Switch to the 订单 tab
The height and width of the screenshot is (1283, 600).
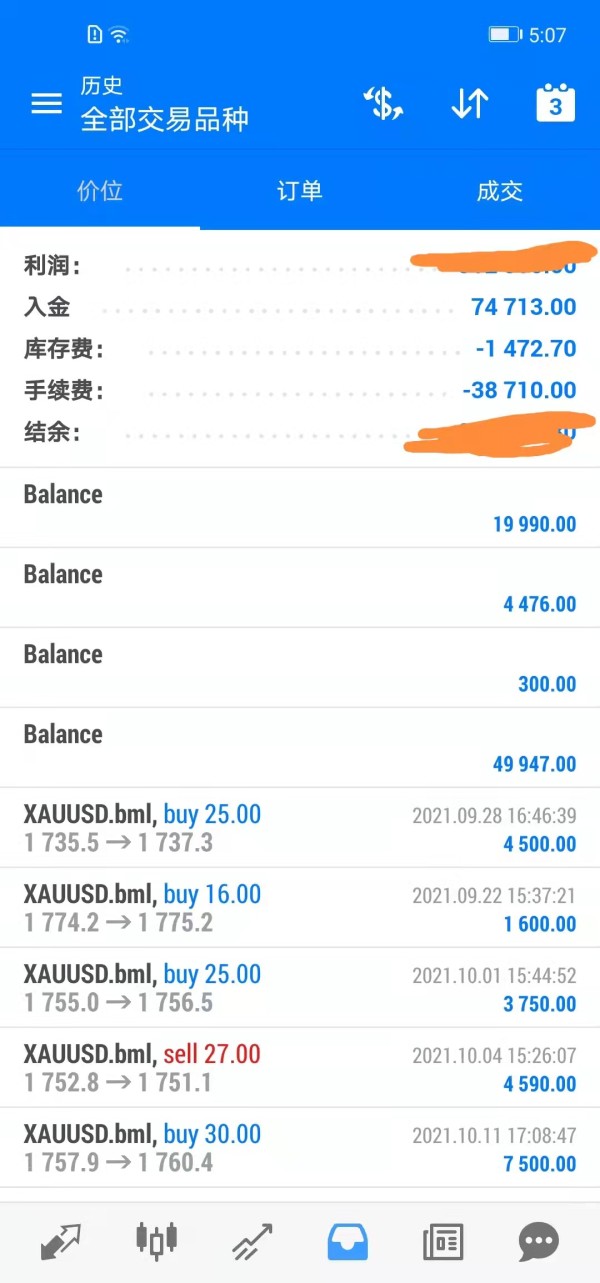pyautogui.click(x=300, y=191)
